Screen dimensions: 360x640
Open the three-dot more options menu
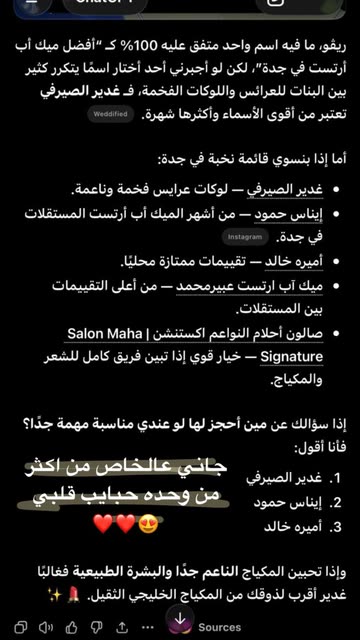click(148, 627)
